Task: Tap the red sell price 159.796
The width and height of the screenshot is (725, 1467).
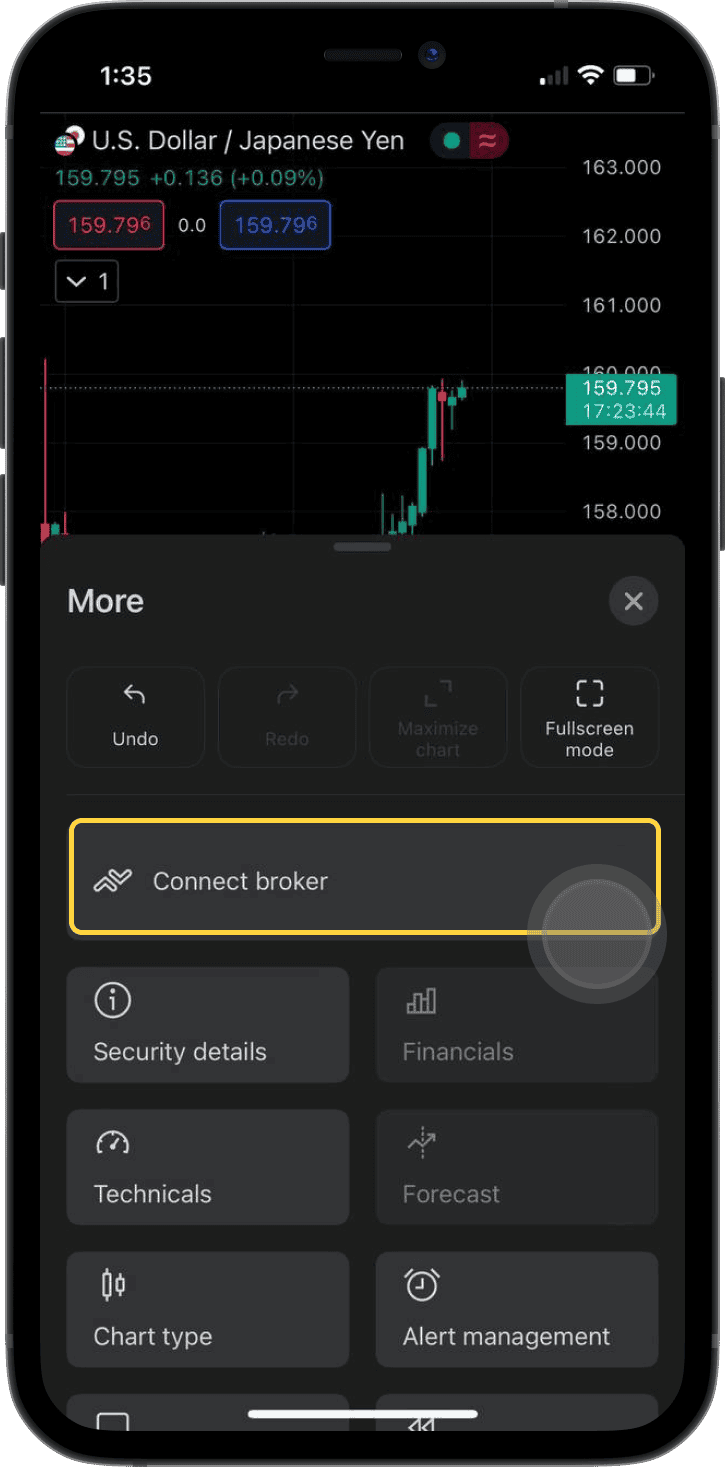Action: click(x=108, y=225)
